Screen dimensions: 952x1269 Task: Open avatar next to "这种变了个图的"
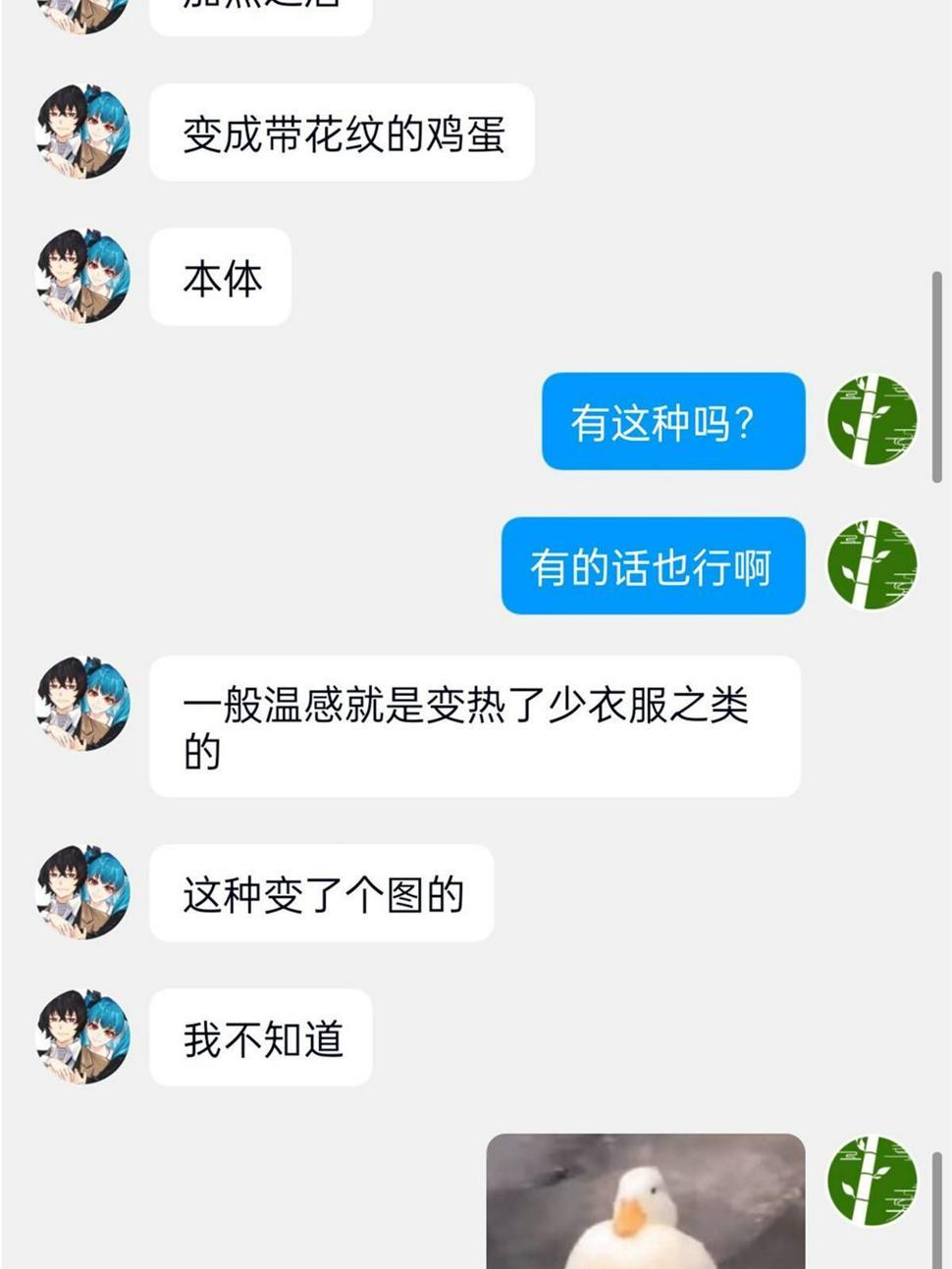83,892
